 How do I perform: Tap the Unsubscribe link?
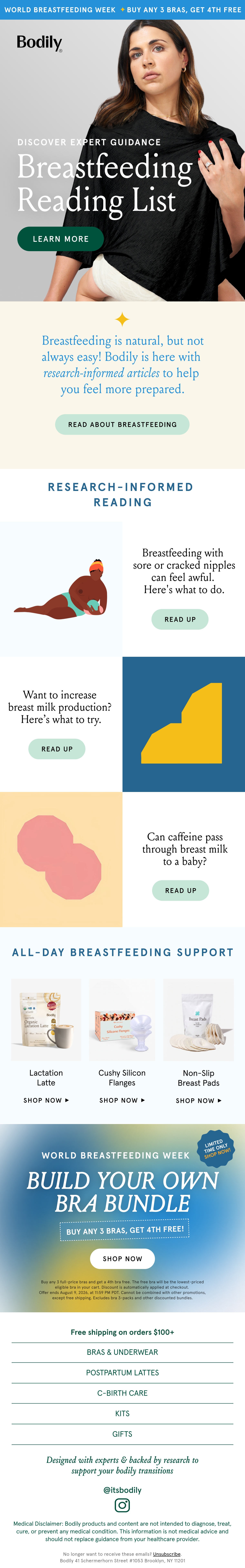(167, 1553)
